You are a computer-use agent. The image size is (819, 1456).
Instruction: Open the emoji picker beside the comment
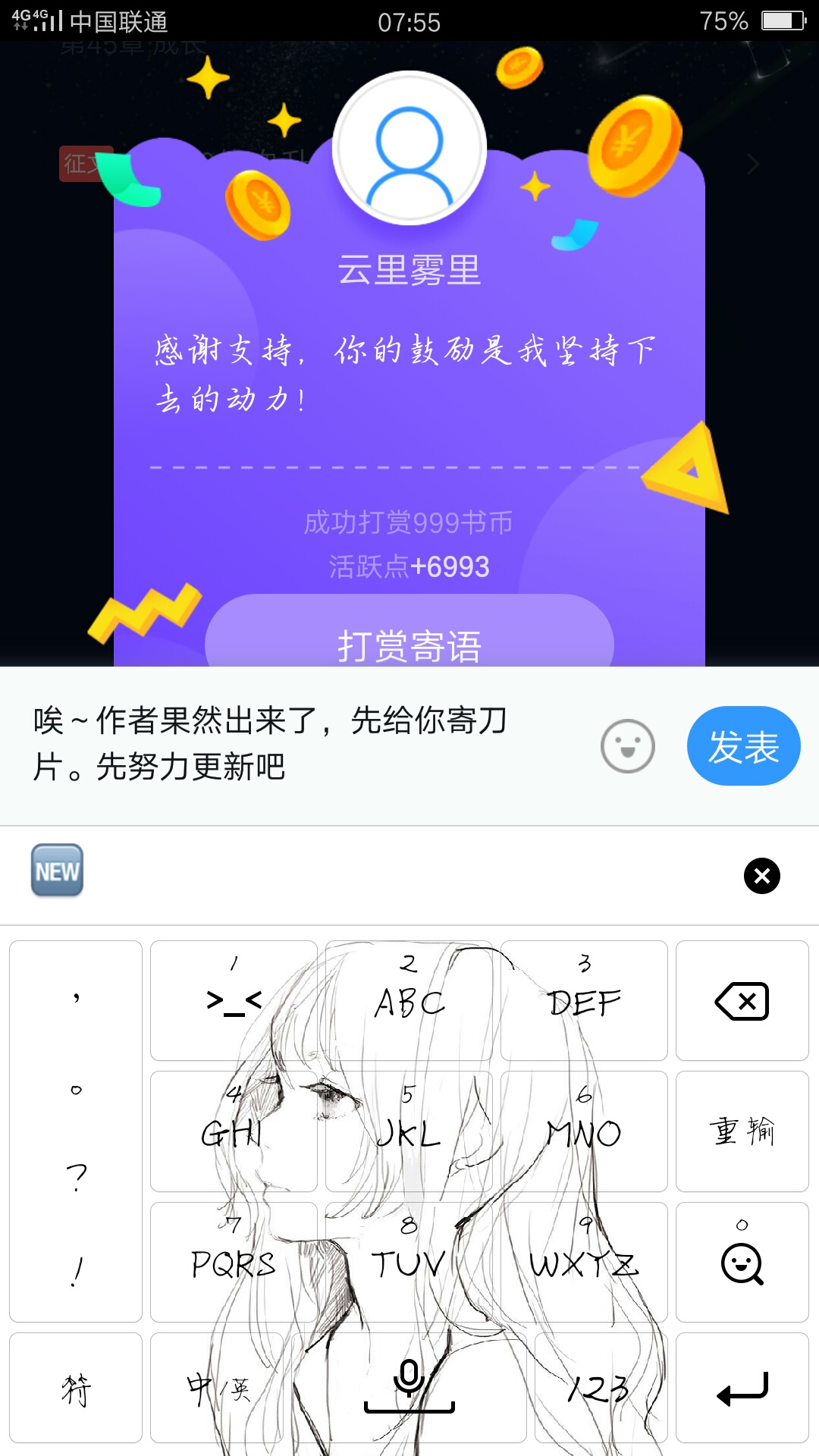point(627,746)
